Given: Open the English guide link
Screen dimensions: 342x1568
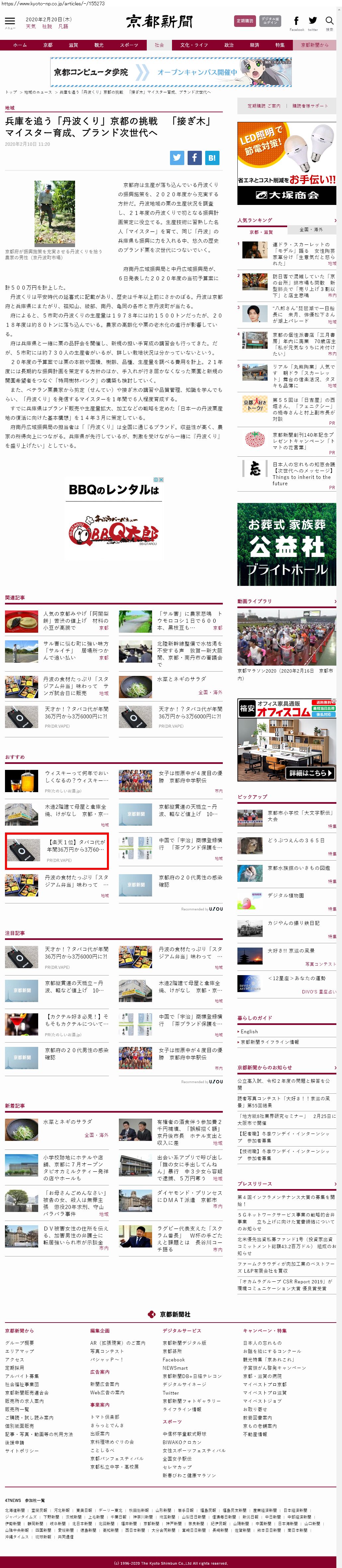Looking at the screenshot, I should click(x=249, y=1032).
